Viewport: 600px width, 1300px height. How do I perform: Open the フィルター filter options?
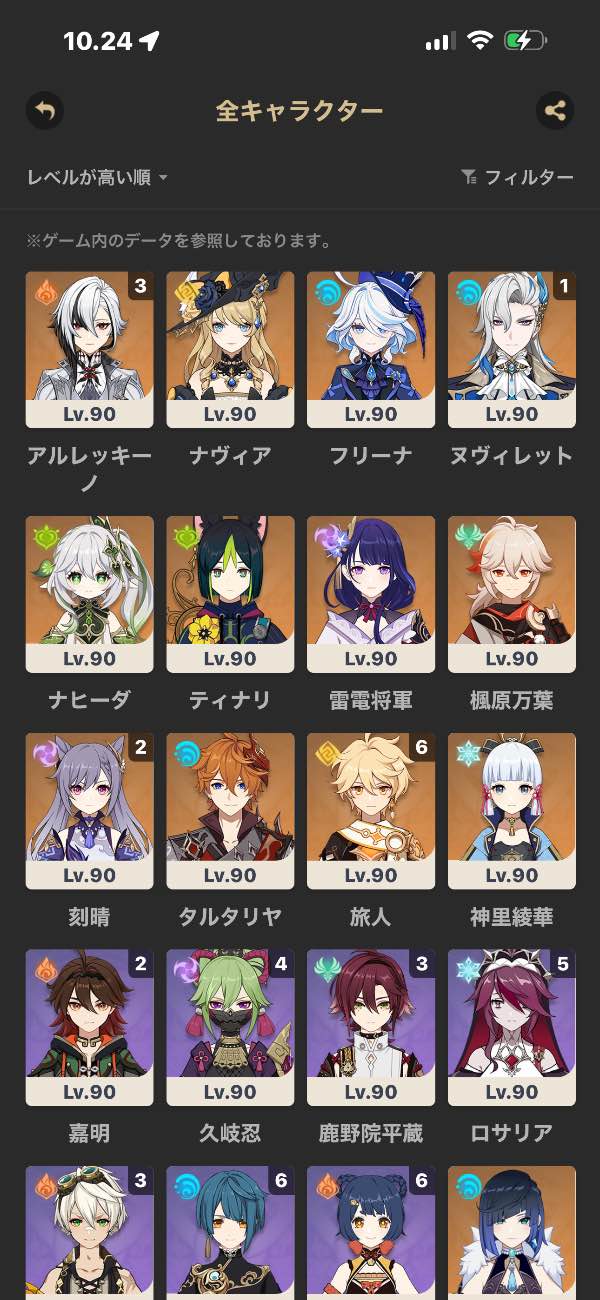pos(517,177)
